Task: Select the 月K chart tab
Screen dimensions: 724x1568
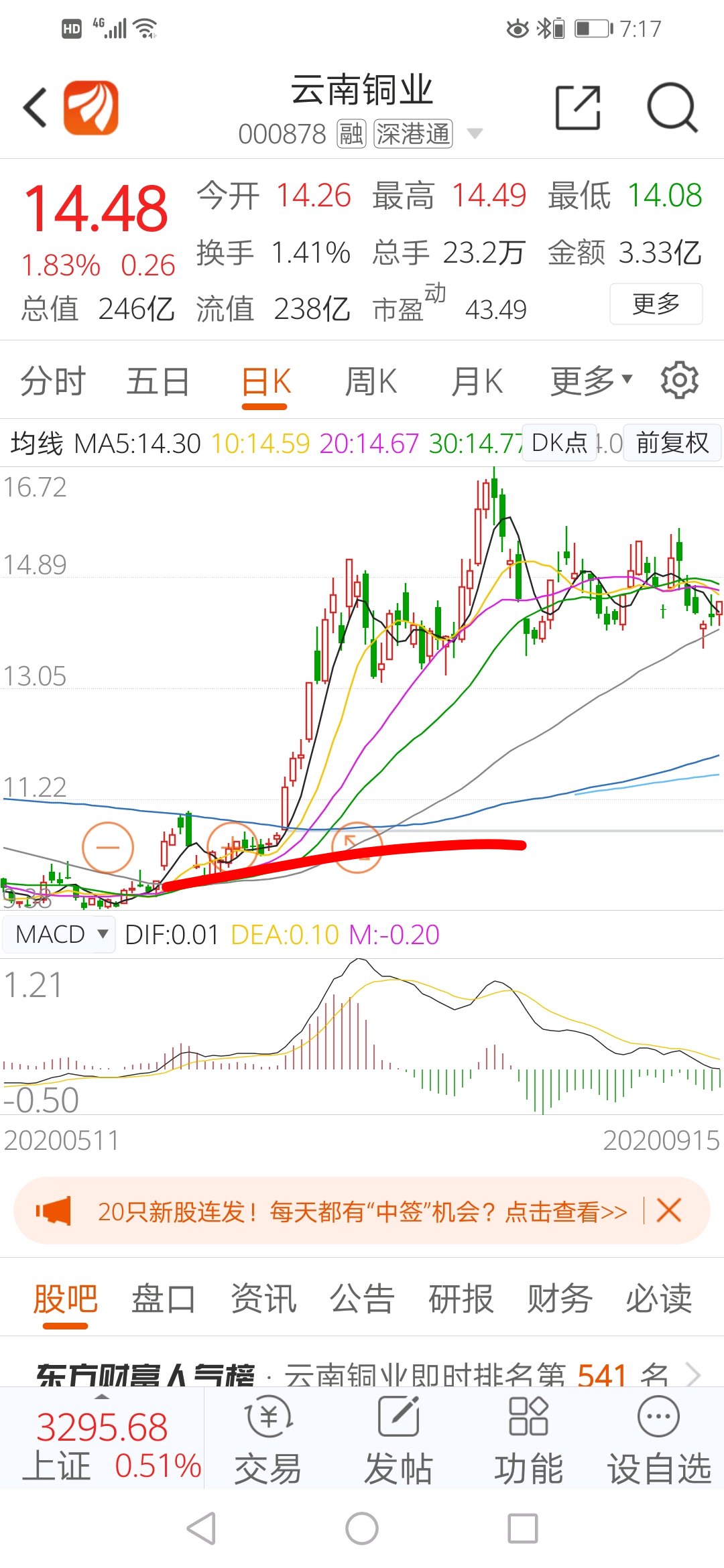Action: tap(477, 382)
